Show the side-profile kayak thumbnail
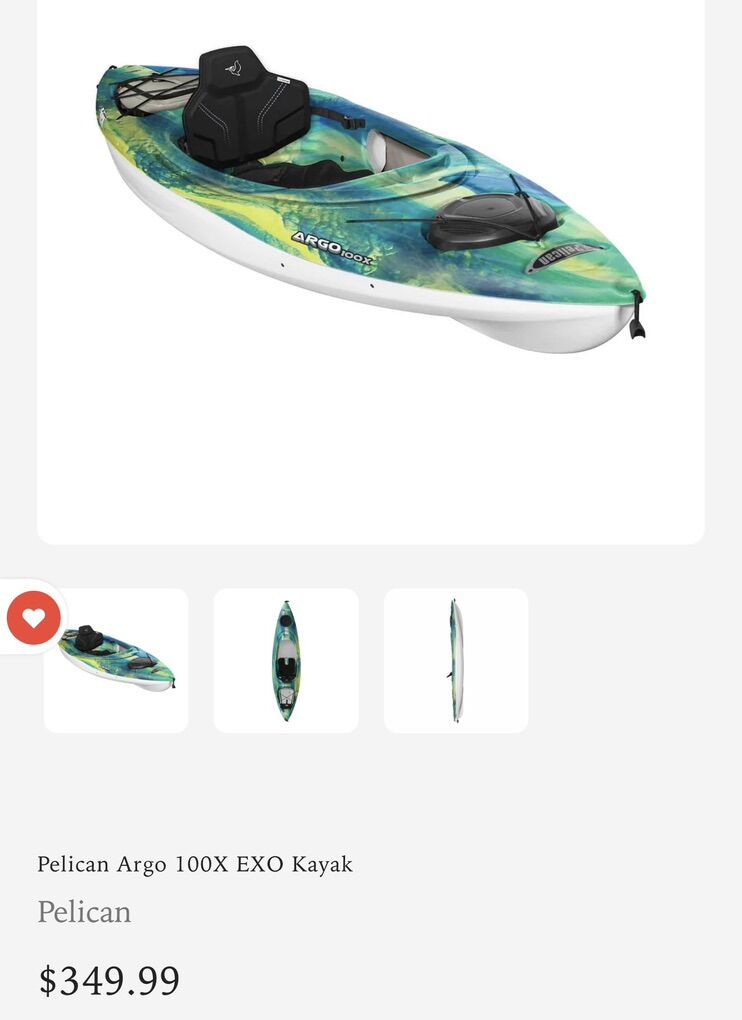The image size is (742, 1020). point(456,660)
